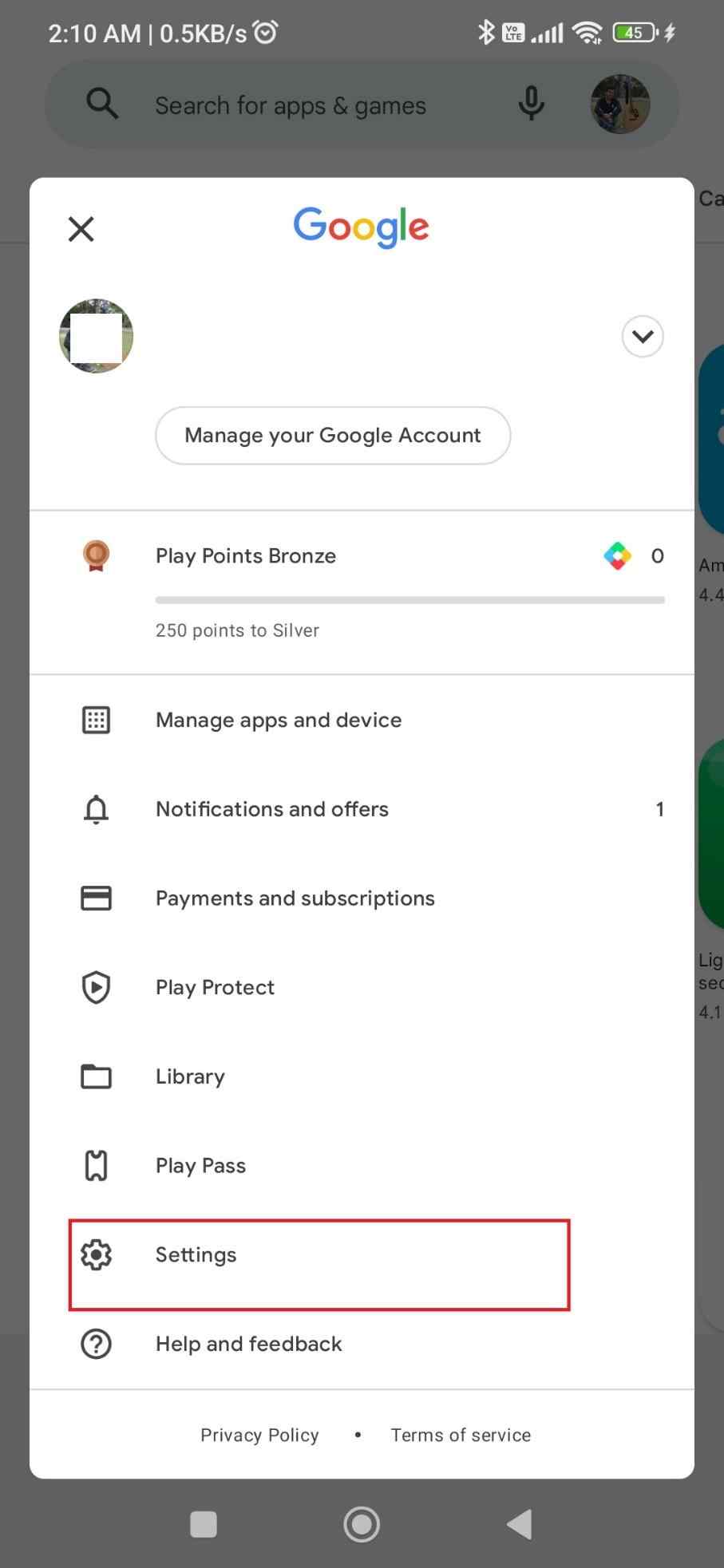View Notifications and offers
The width and height of the screenshot is (724, 1568).
(272, 809)
